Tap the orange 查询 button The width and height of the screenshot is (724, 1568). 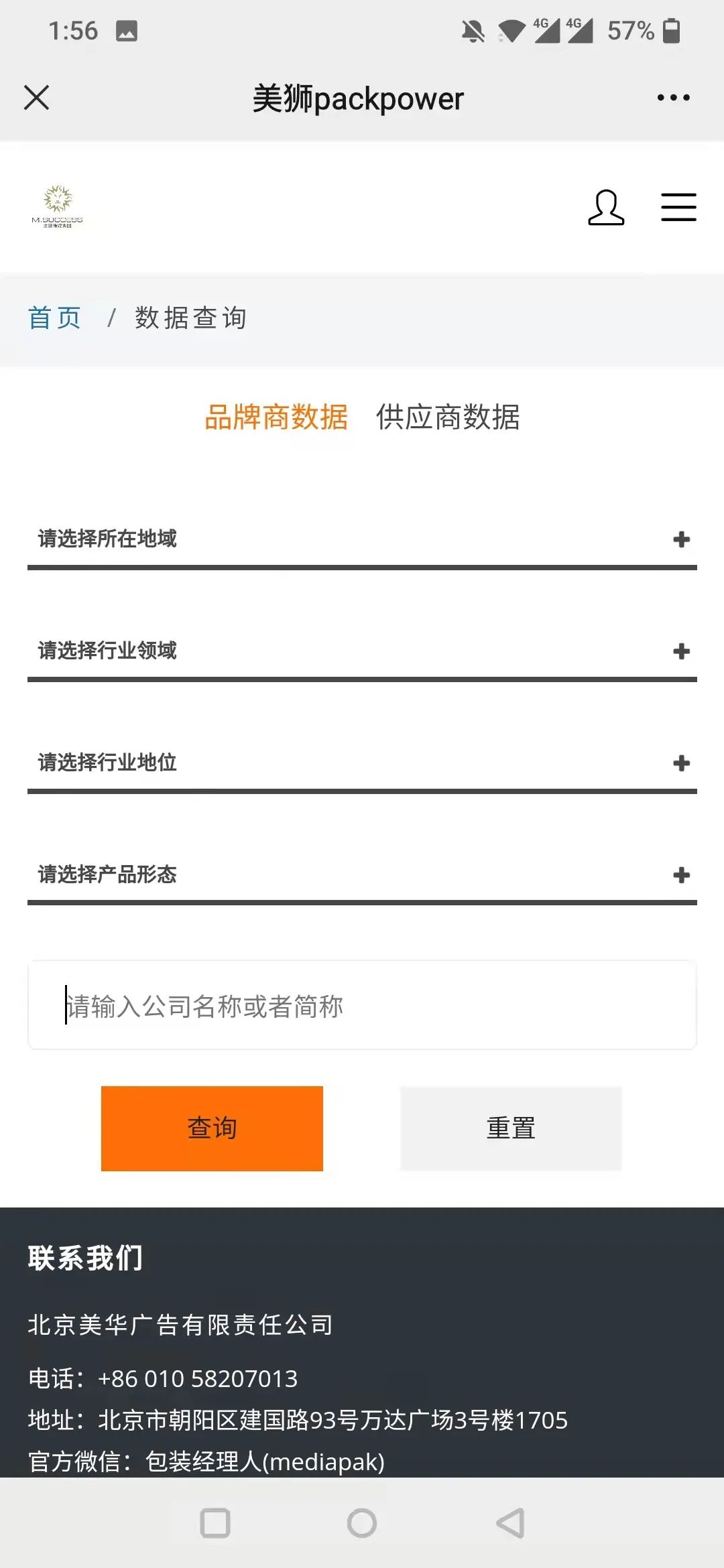point(212,1128)
